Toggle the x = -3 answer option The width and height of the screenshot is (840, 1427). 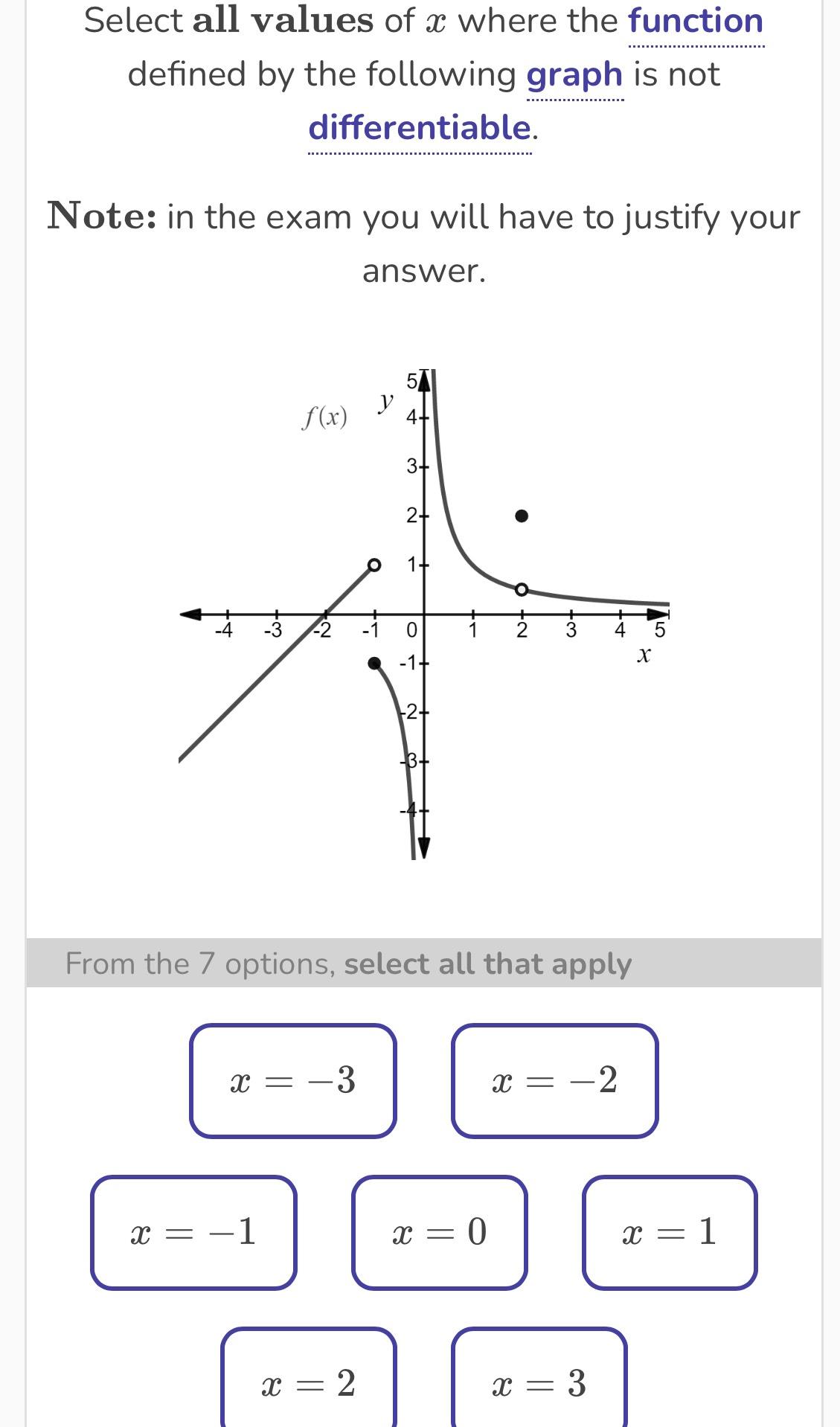pos(295,1080)
